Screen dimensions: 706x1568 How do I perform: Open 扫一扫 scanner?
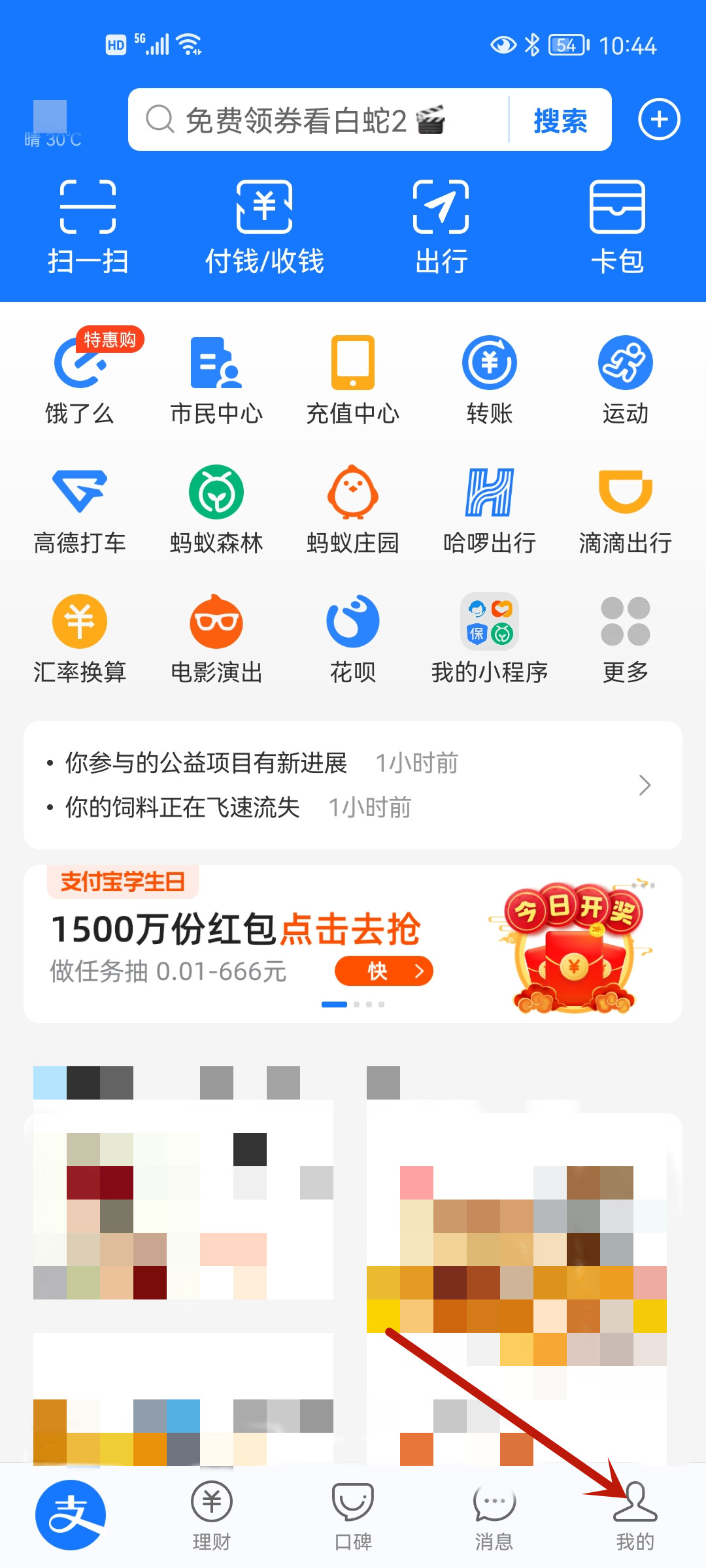tap(88, 226)
